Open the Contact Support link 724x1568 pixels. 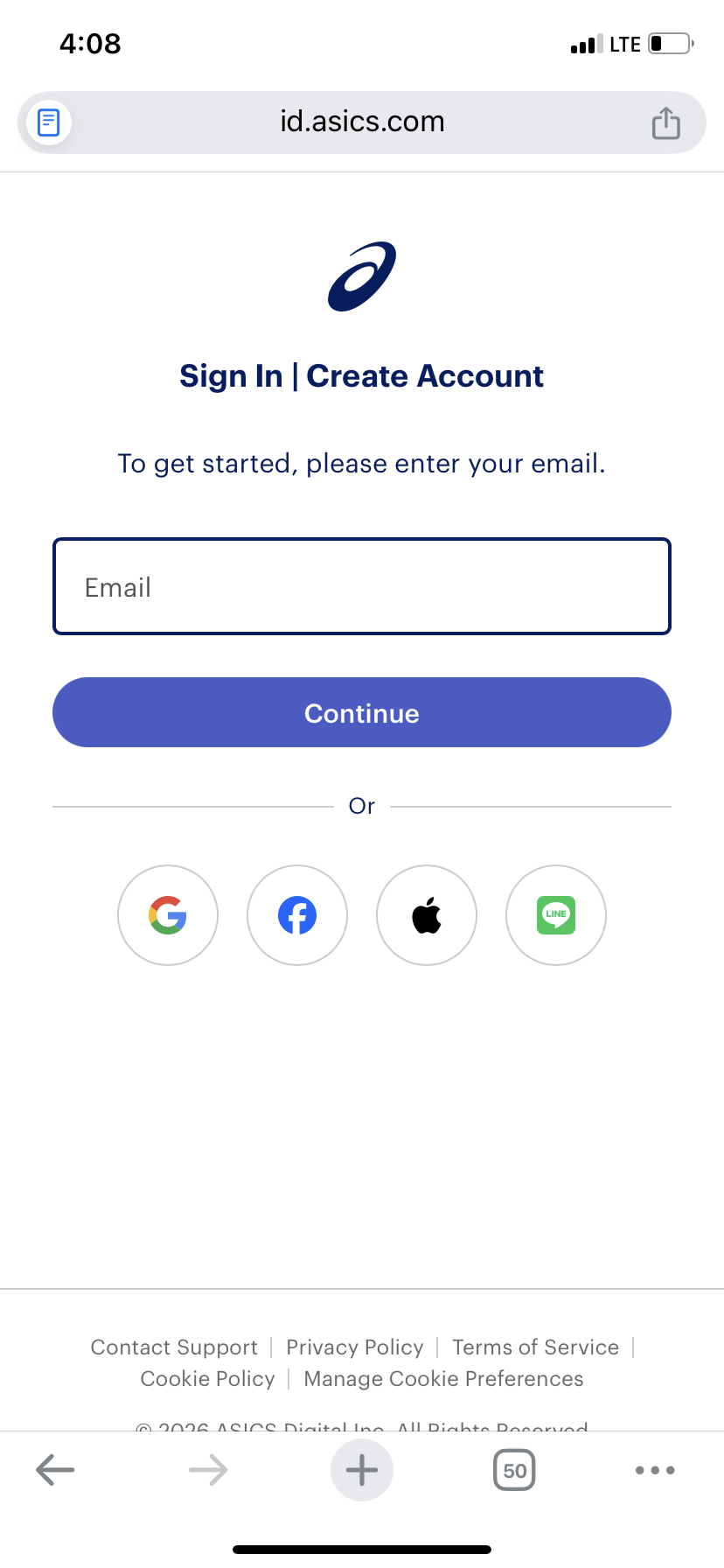point(174,1347)
